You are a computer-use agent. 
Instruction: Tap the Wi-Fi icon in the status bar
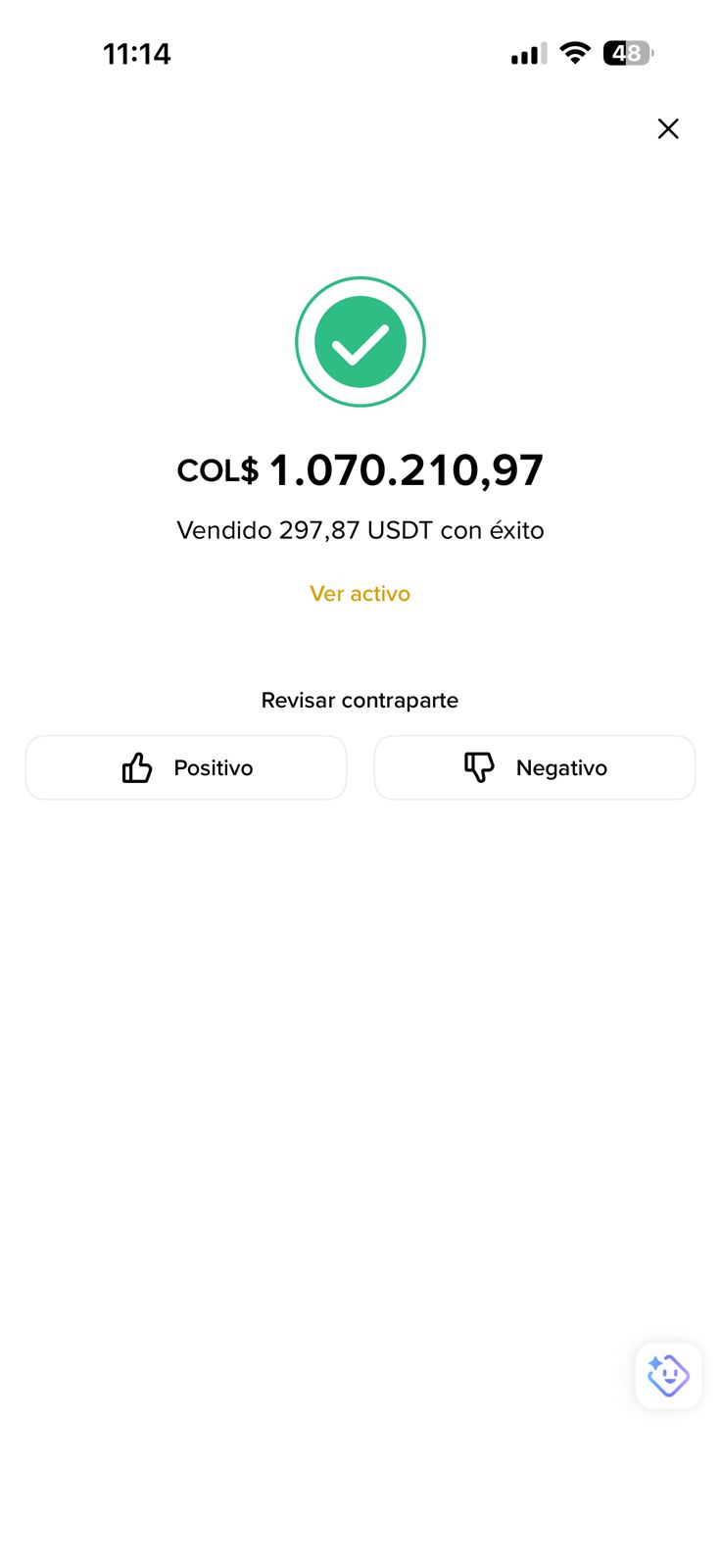pos(574,53)
